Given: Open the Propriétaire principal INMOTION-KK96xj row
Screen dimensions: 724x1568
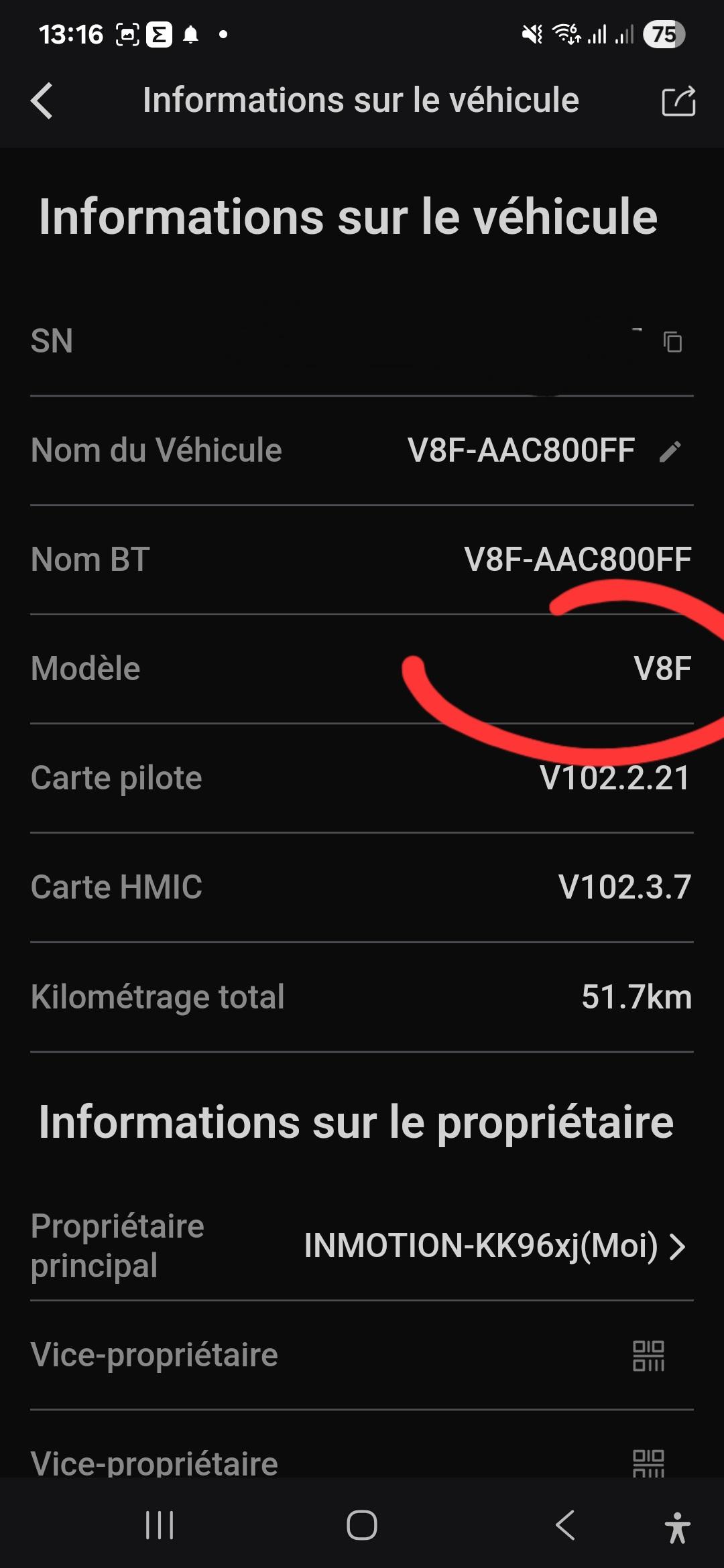Looking at the screenshot, I should tap(362, 1246).
